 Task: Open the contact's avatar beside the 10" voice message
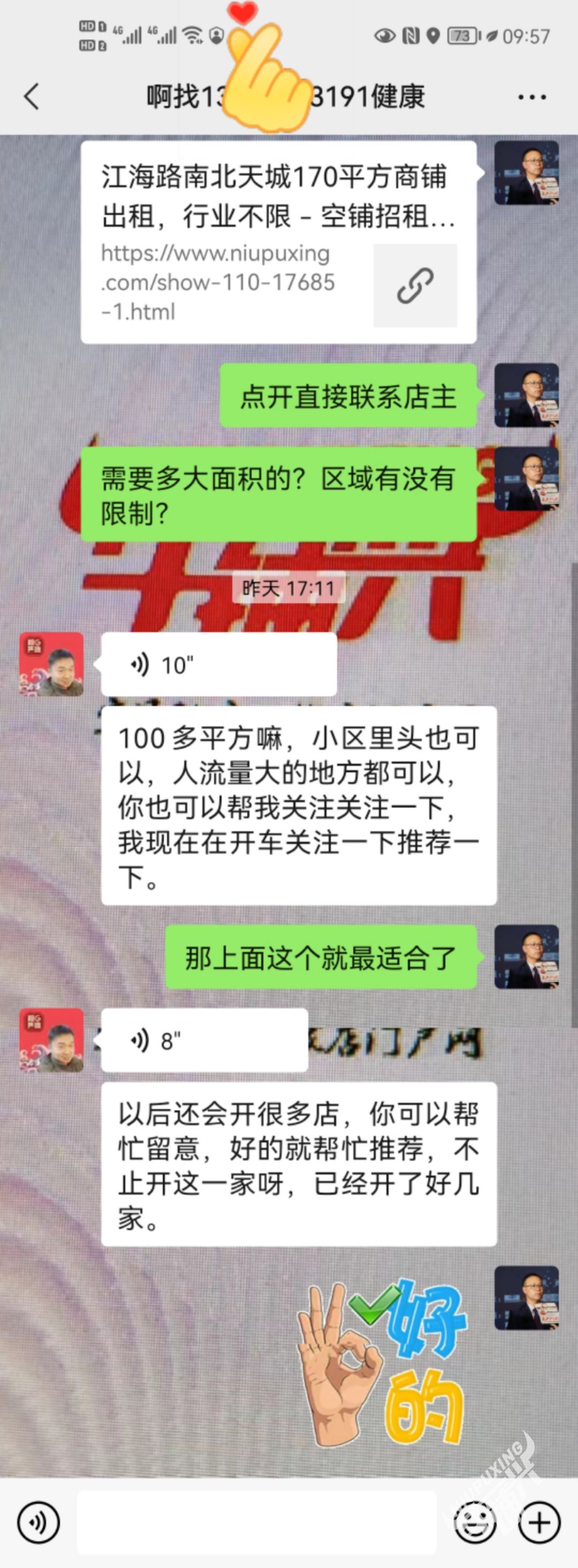pyautogui.click(x=52, y=664)
